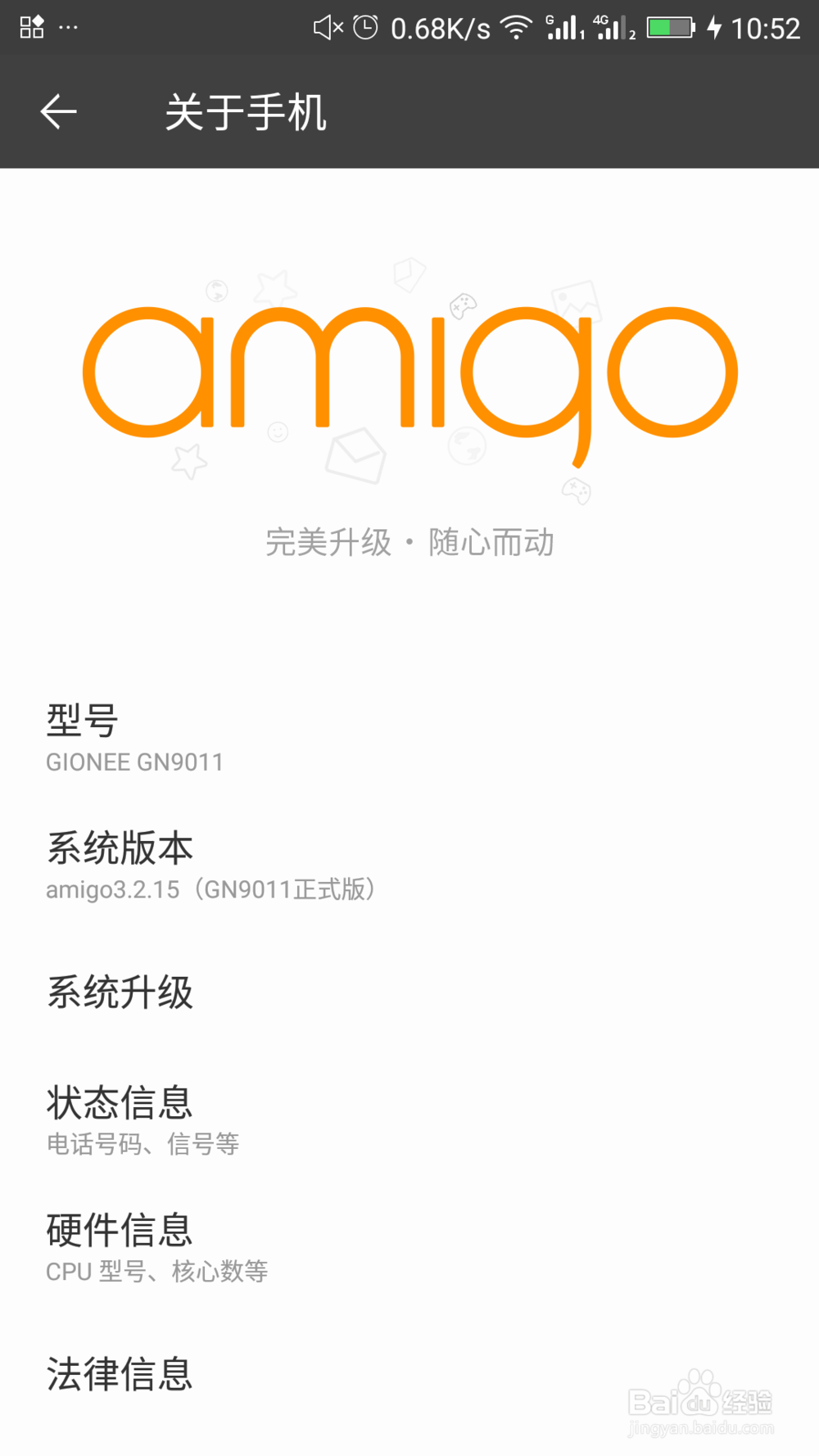This screenshot has height=1456, width=819.
Task: Tap the 4G SIM 2 signal icon
Action: (610, 27)
